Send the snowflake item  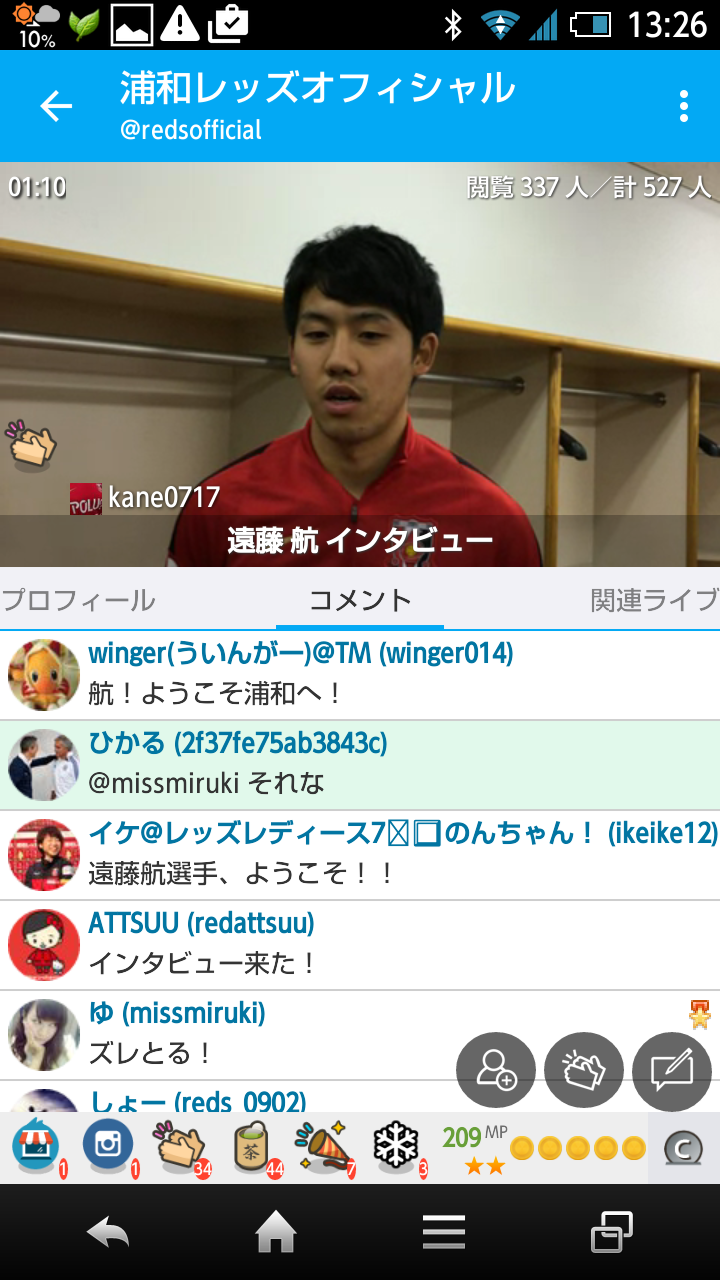(x=396, y=1146)
